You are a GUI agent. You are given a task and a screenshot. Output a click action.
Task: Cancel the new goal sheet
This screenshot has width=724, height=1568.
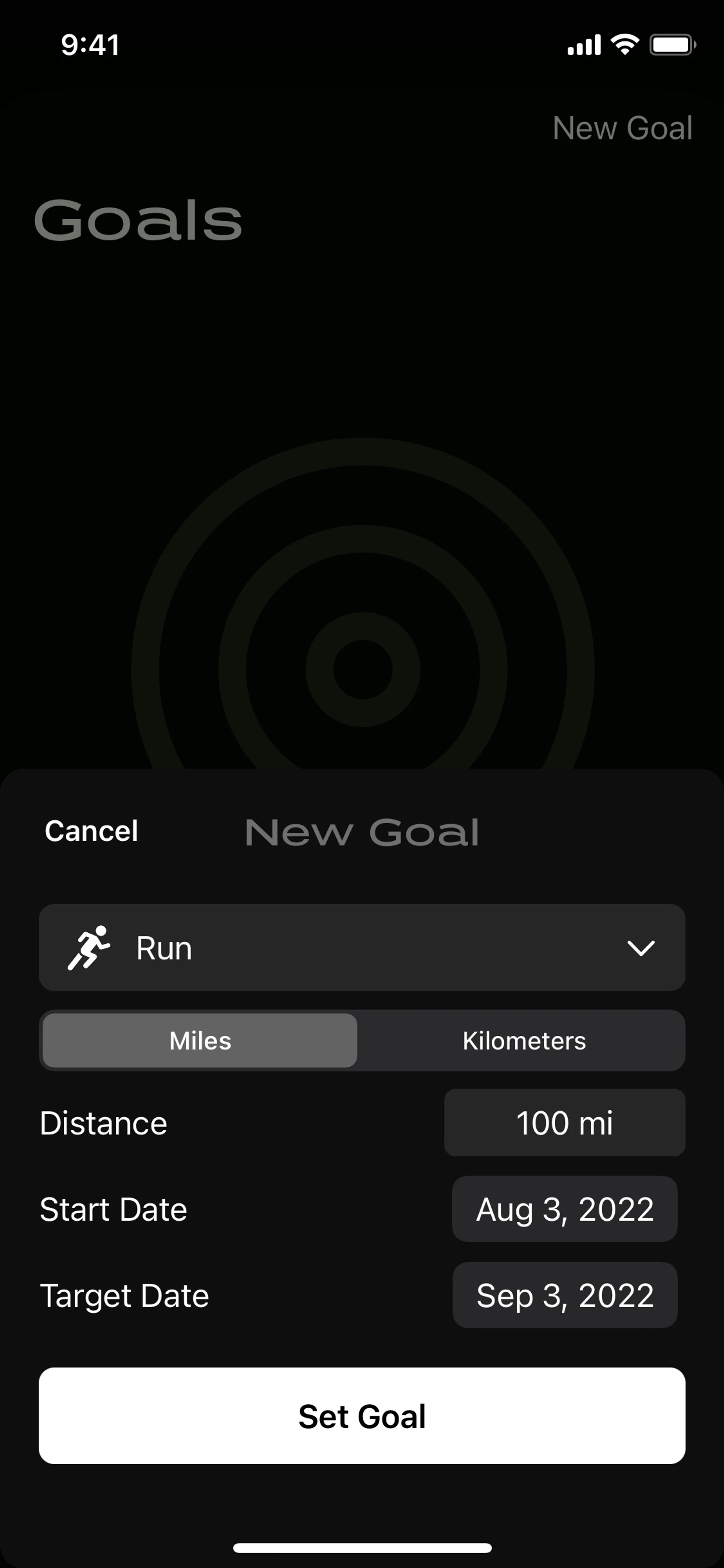(x=91, y=831)
